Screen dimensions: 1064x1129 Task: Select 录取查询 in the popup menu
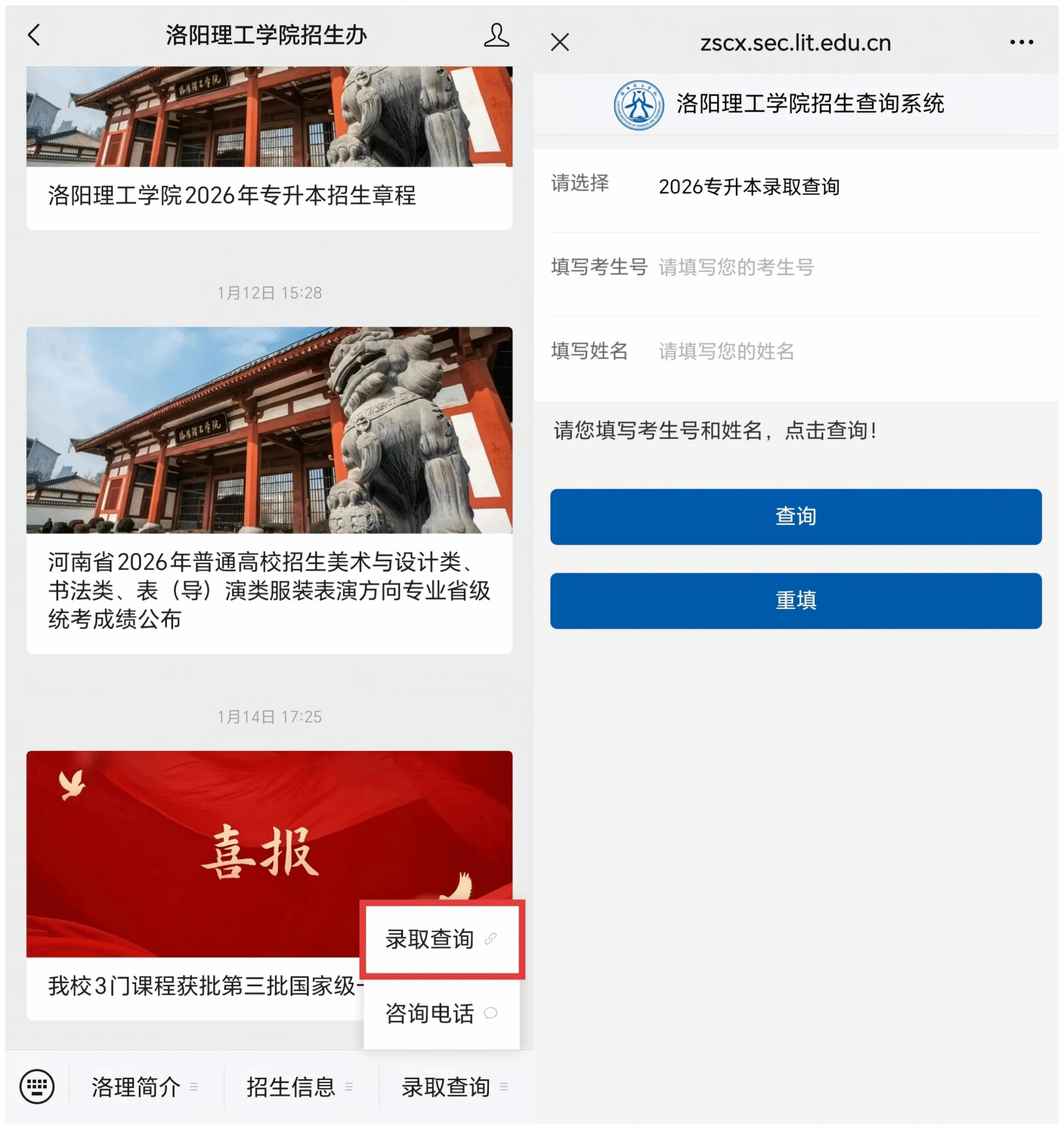[441, 939]
